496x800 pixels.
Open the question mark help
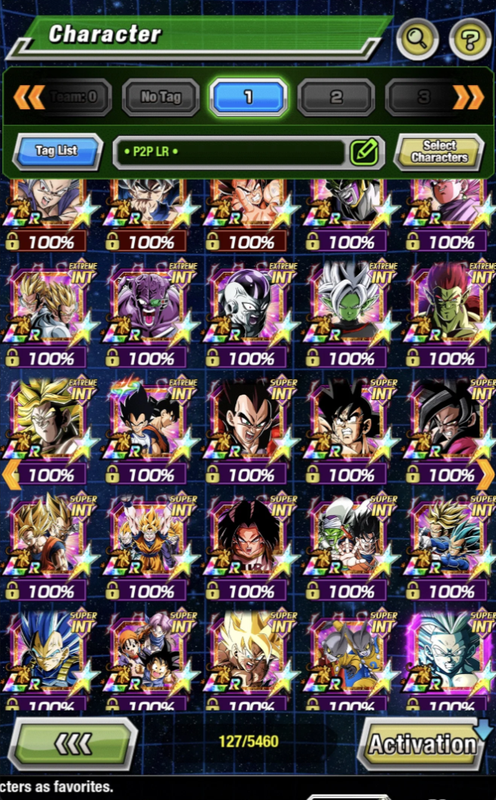click(x=470, y=39)
